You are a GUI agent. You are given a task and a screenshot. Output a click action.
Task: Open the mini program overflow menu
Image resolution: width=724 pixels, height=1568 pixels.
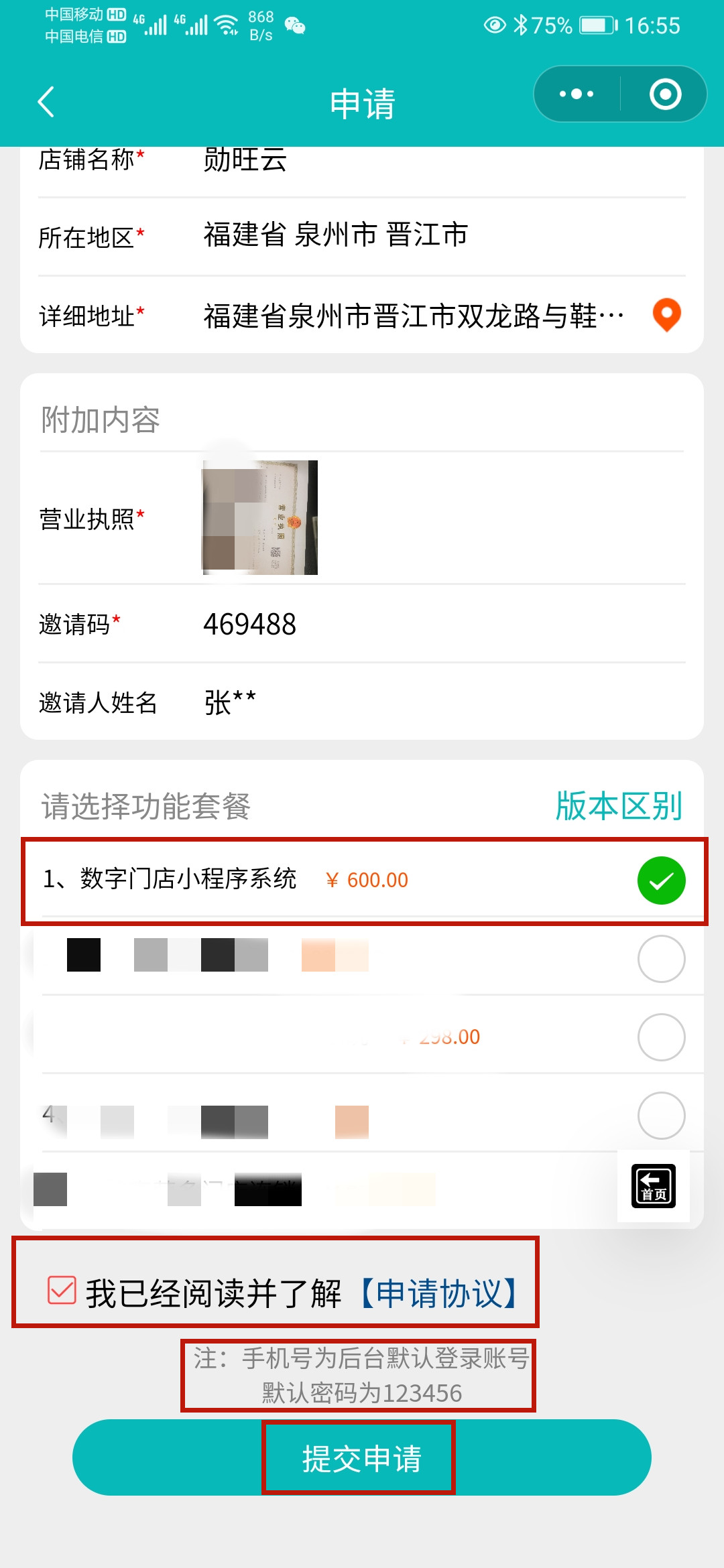coord(577,94)
